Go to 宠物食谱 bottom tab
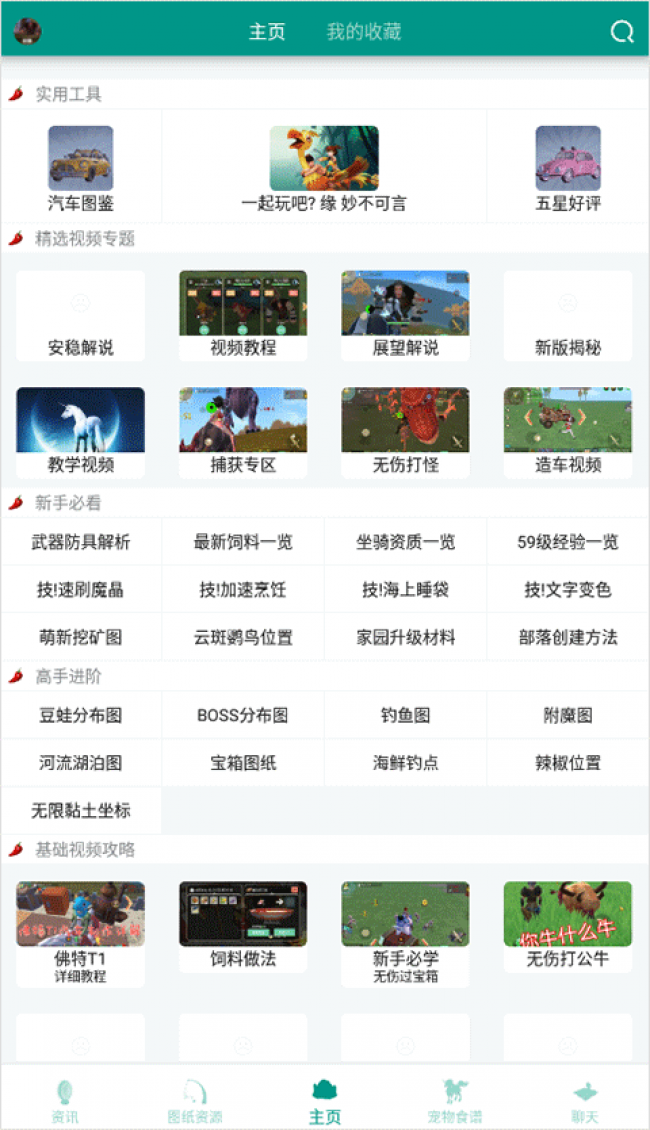 [454, 1101]
